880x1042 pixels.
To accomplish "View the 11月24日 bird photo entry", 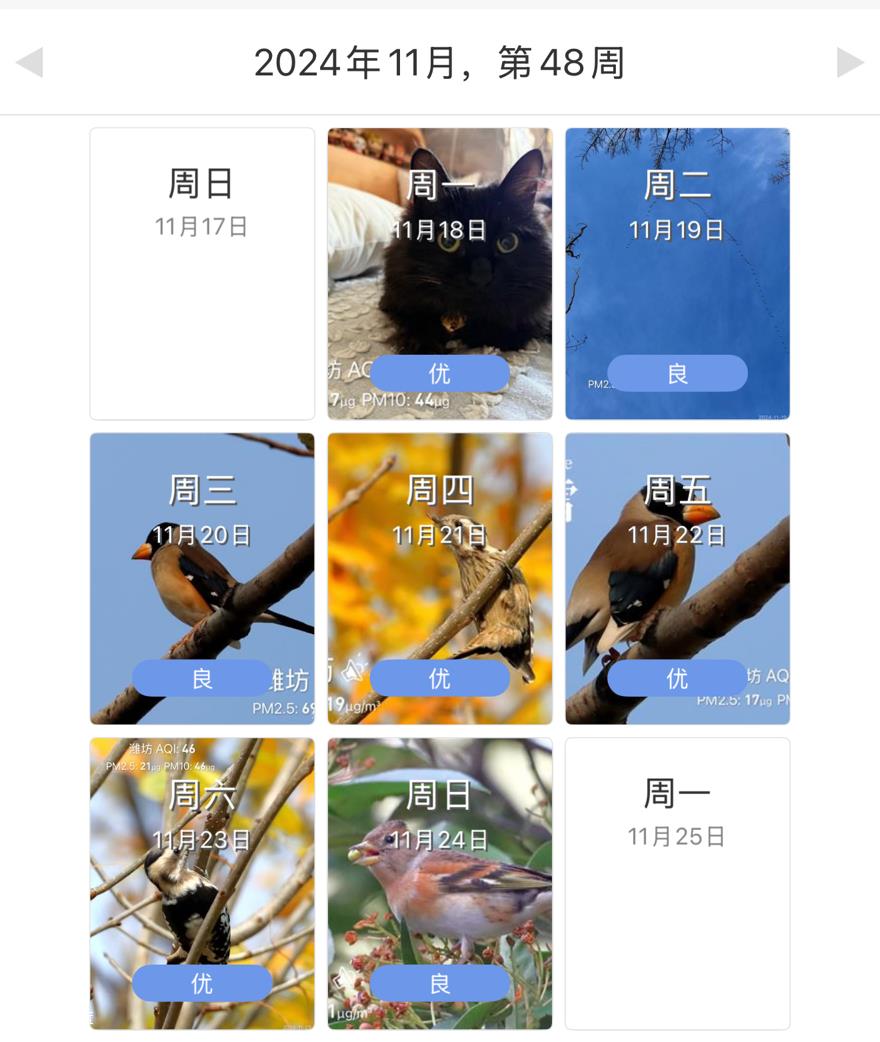I will click(x=440, y=883).
